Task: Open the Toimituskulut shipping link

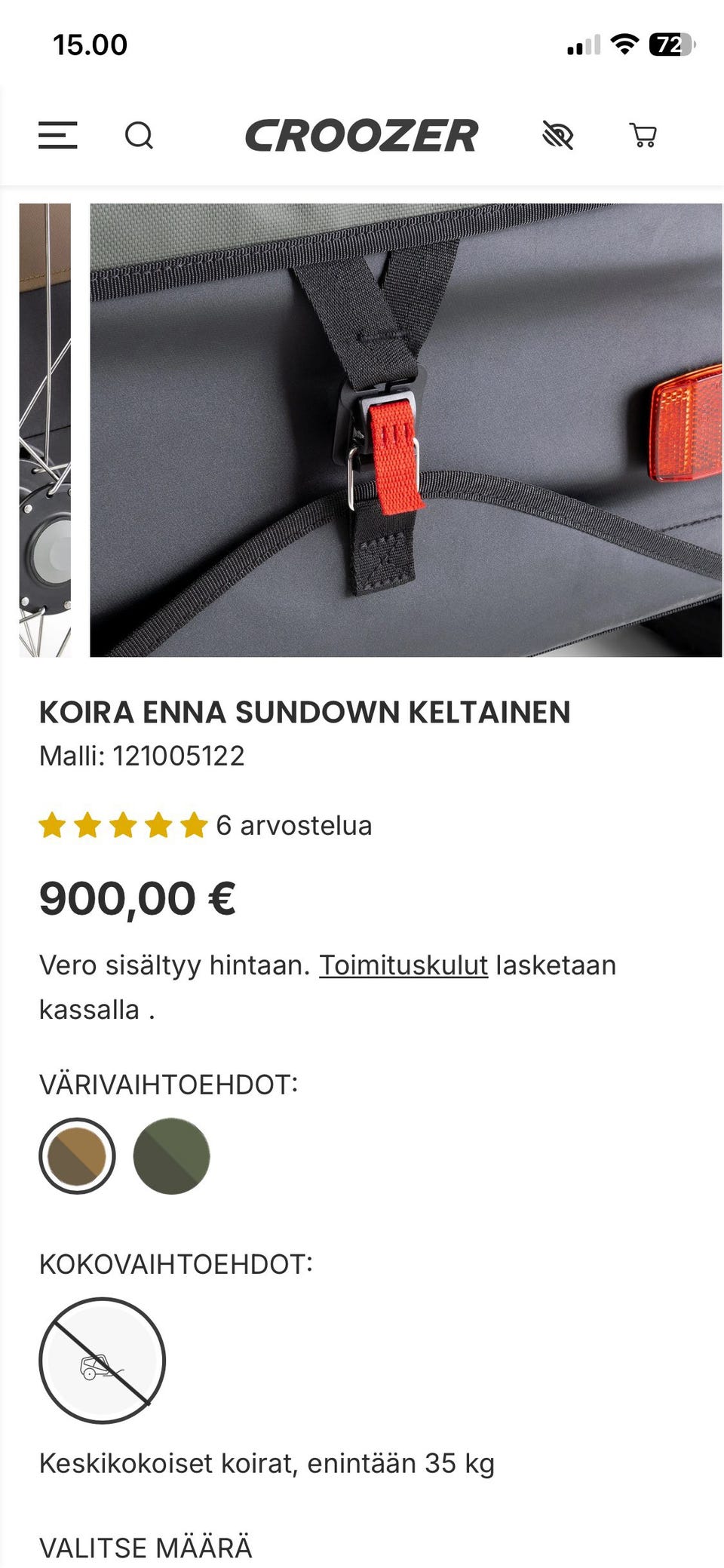Action: [x=403, y=965]
